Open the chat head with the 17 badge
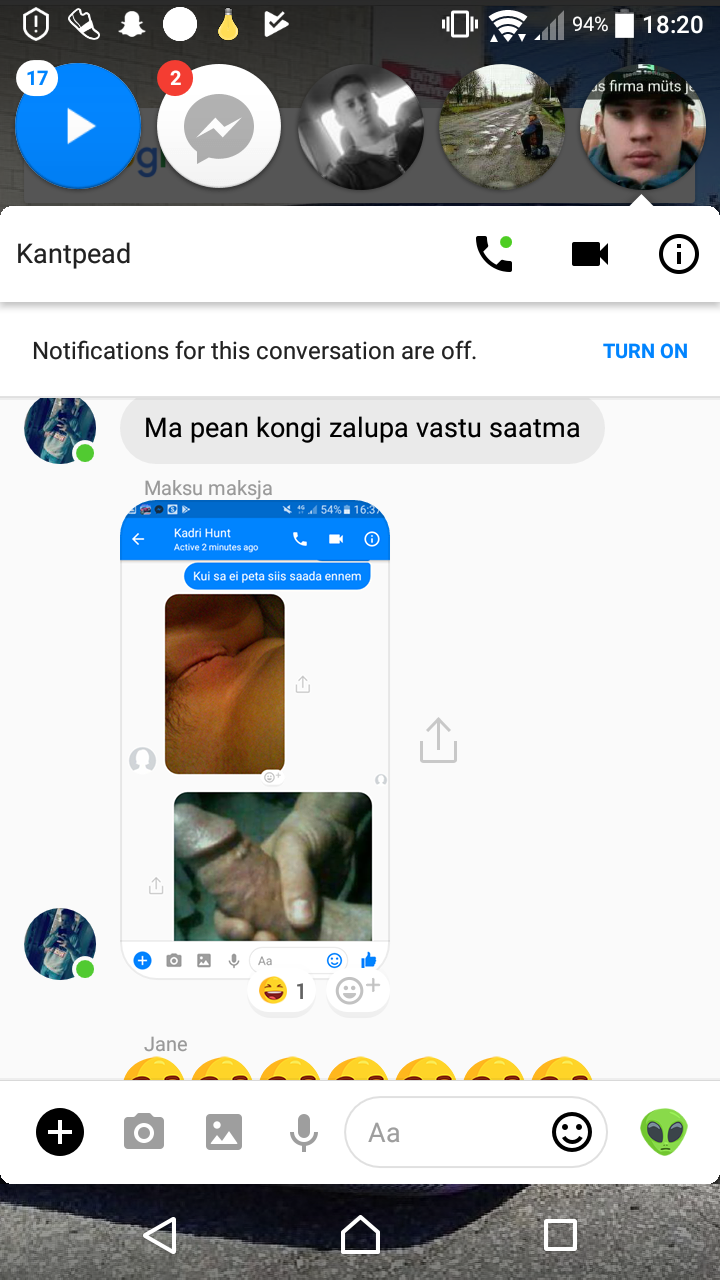Image resolution: width=720 pixels, height=1280 pixels. [78, 126]
